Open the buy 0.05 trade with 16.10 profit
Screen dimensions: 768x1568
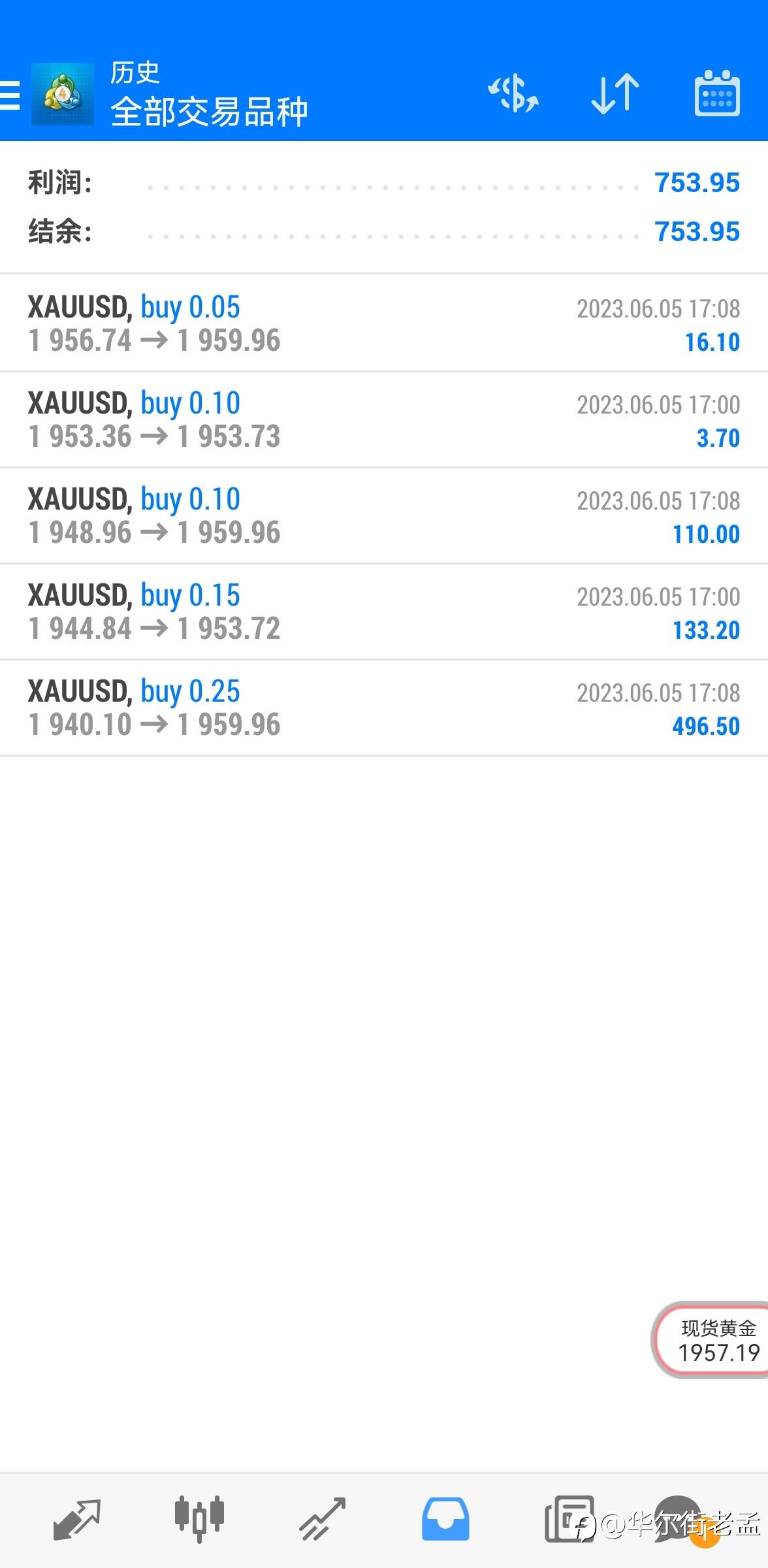tap(384, 323)
